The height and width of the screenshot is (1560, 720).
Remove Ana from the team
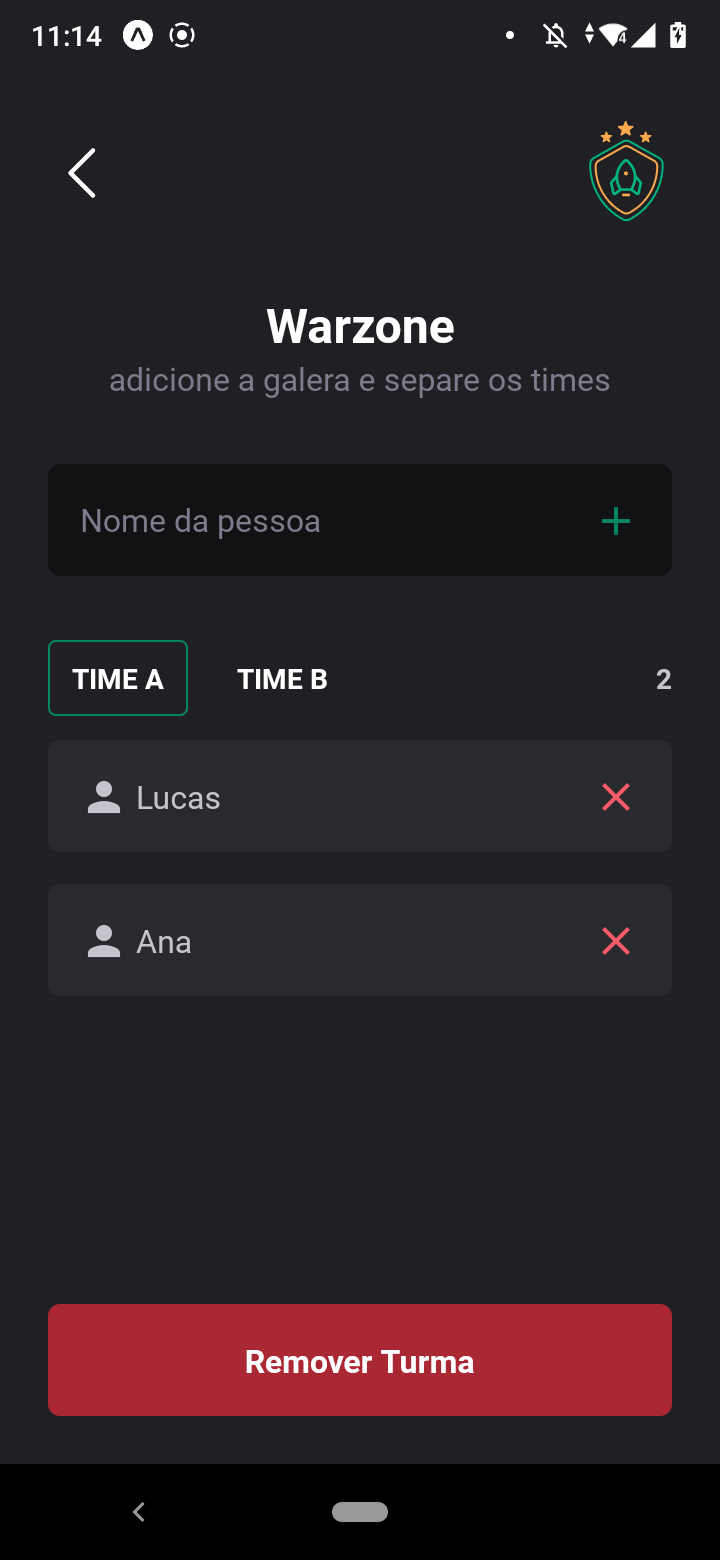pos(616,941)
